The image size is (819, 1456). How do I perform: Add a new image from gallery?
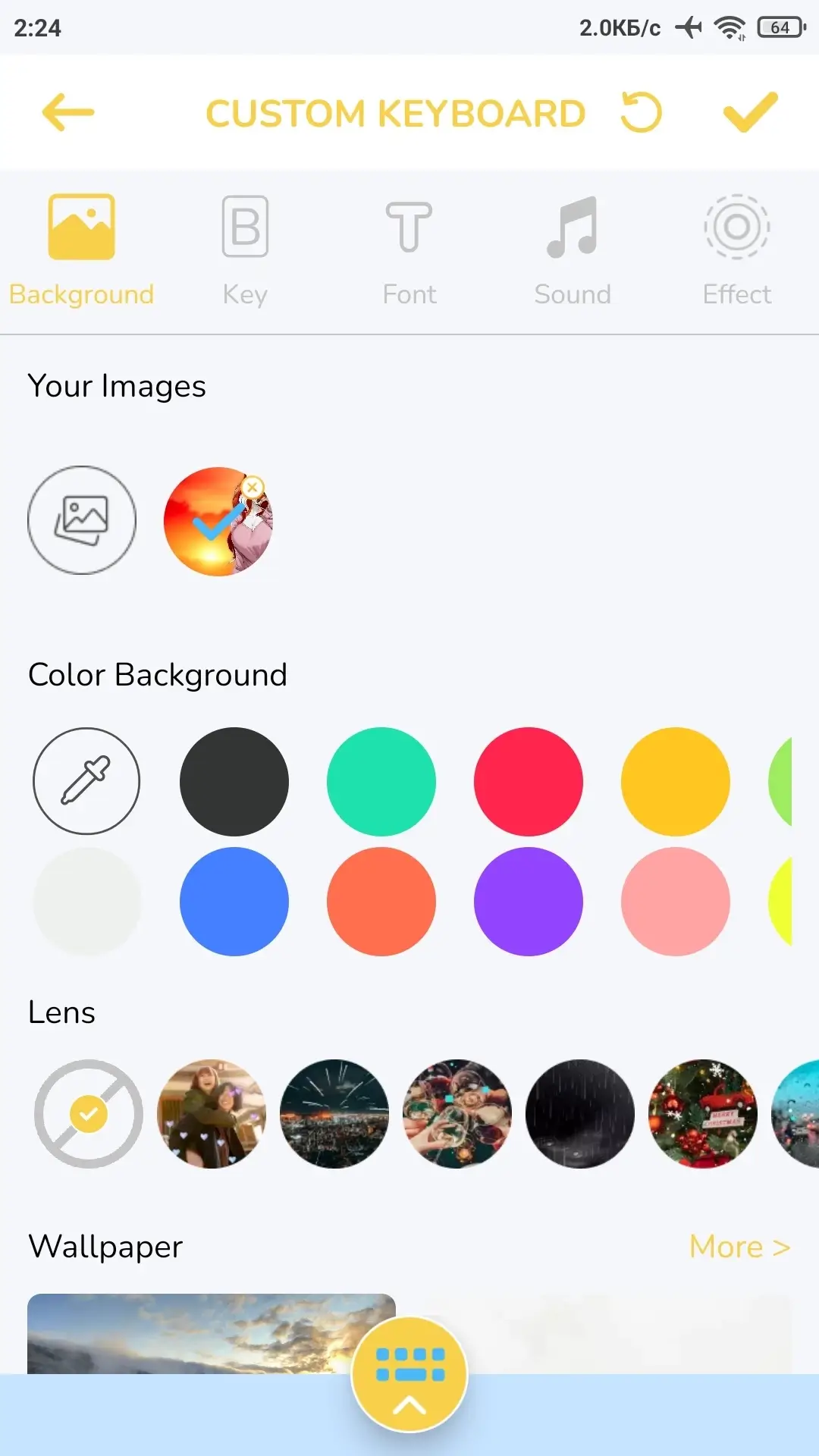pos(82,520)
